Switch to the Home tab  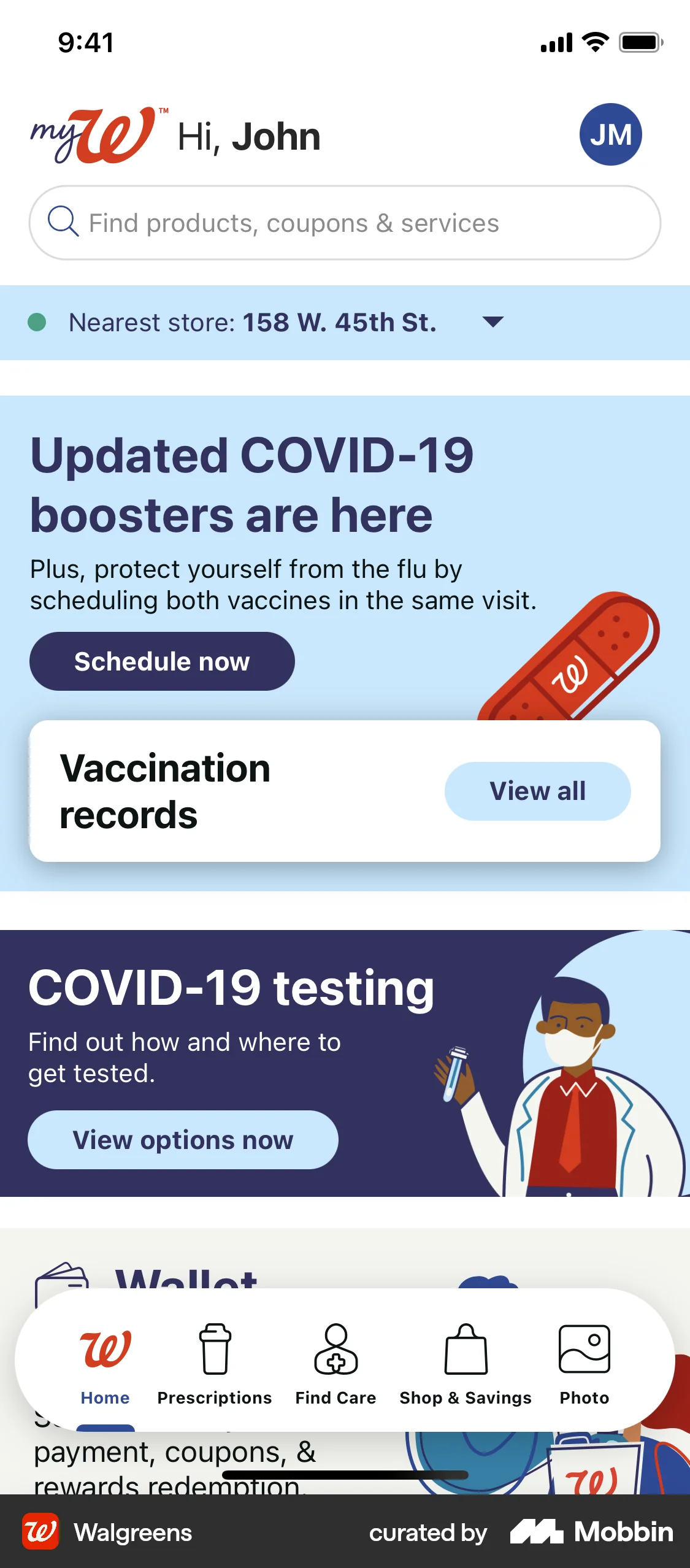click(105, 1363)
